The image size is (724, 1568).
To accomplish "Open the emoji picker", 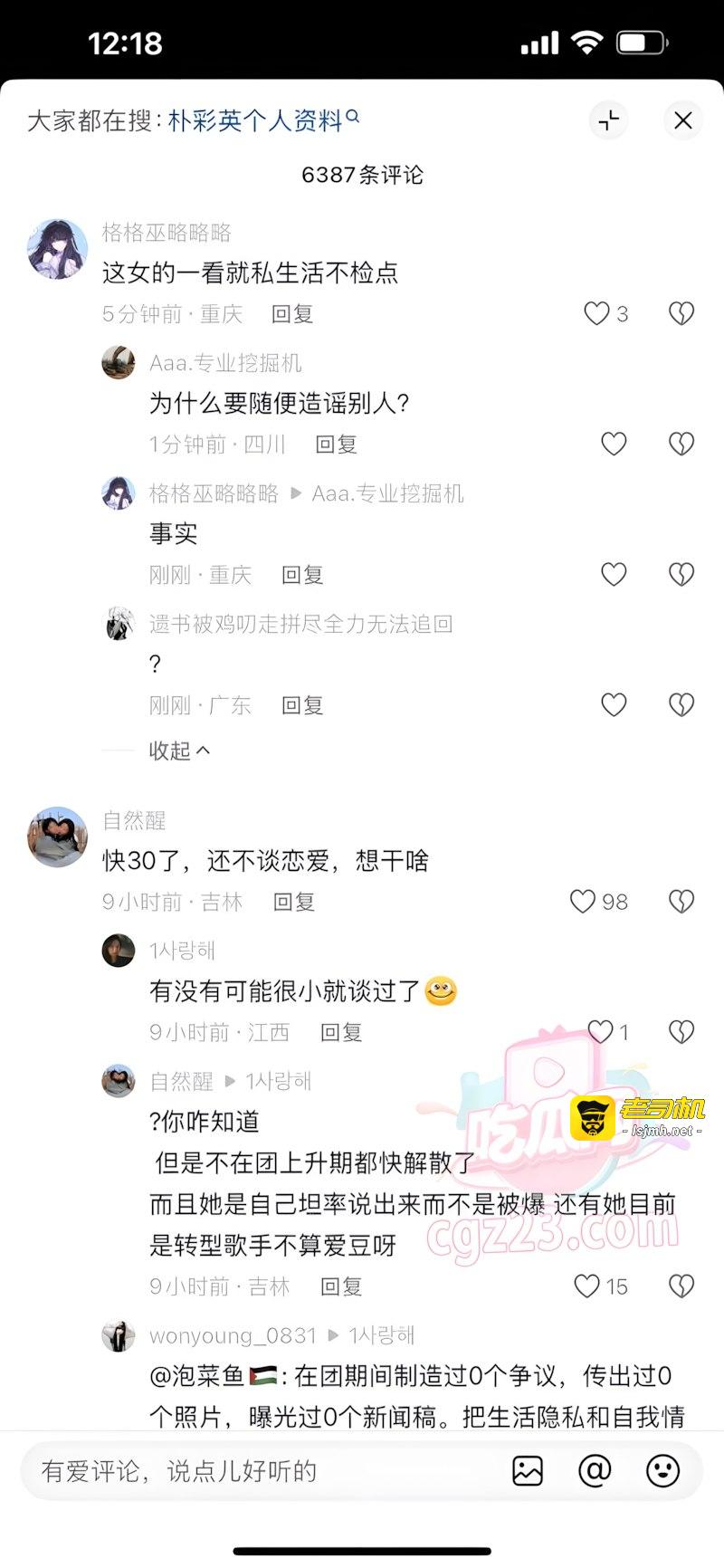I will [662, 1471].
